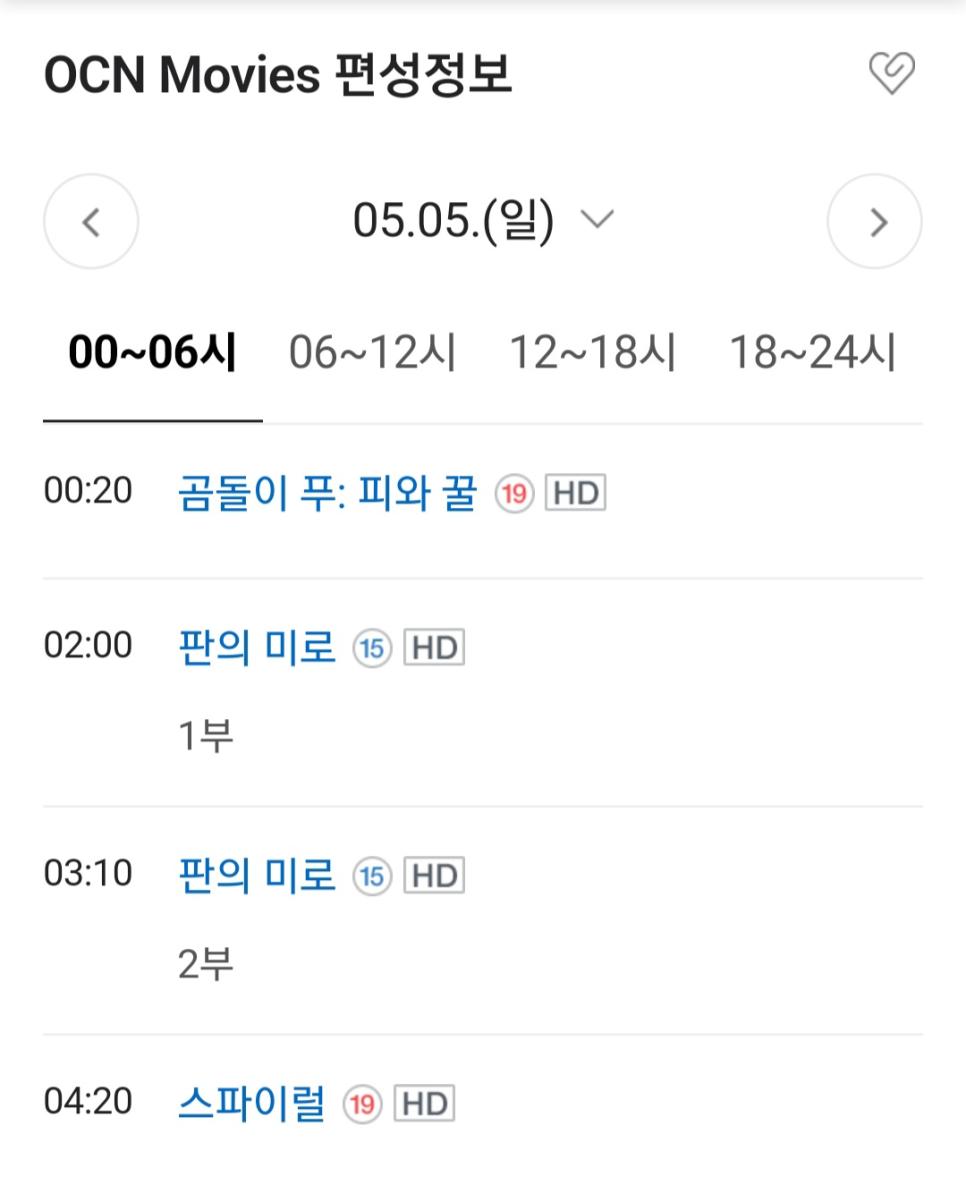Switch to the 06~12시 tab
This screenshot has width=966, height=1185.
[x=372, y=350]
